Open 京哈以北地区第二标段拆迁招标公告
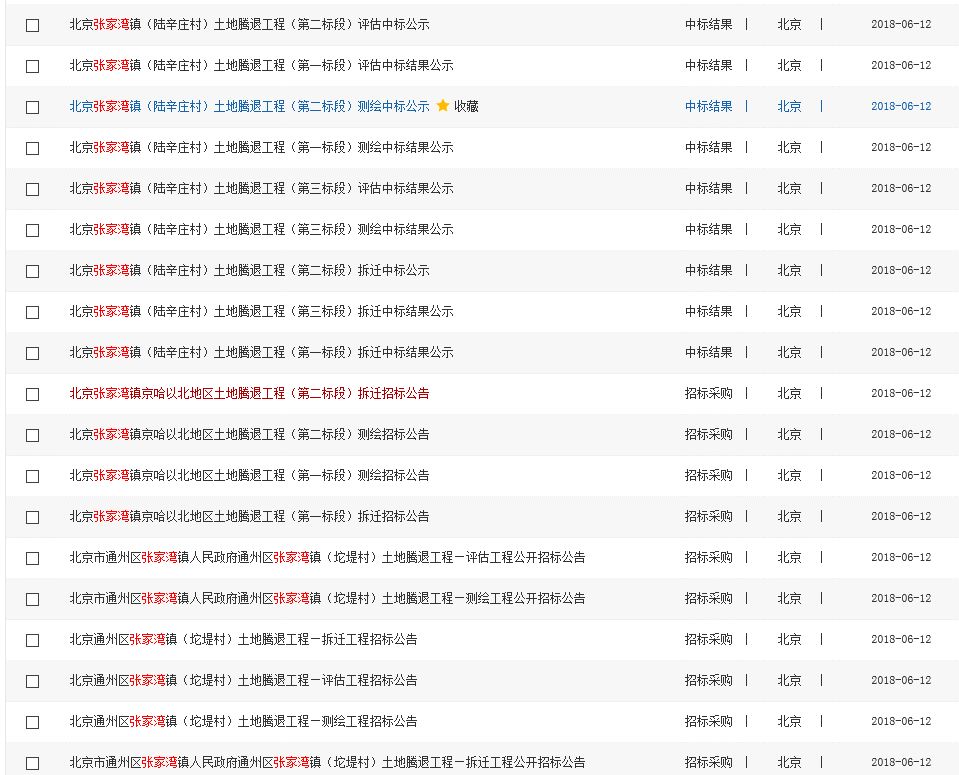Screen dimensions: 959x775 (249, 393)
